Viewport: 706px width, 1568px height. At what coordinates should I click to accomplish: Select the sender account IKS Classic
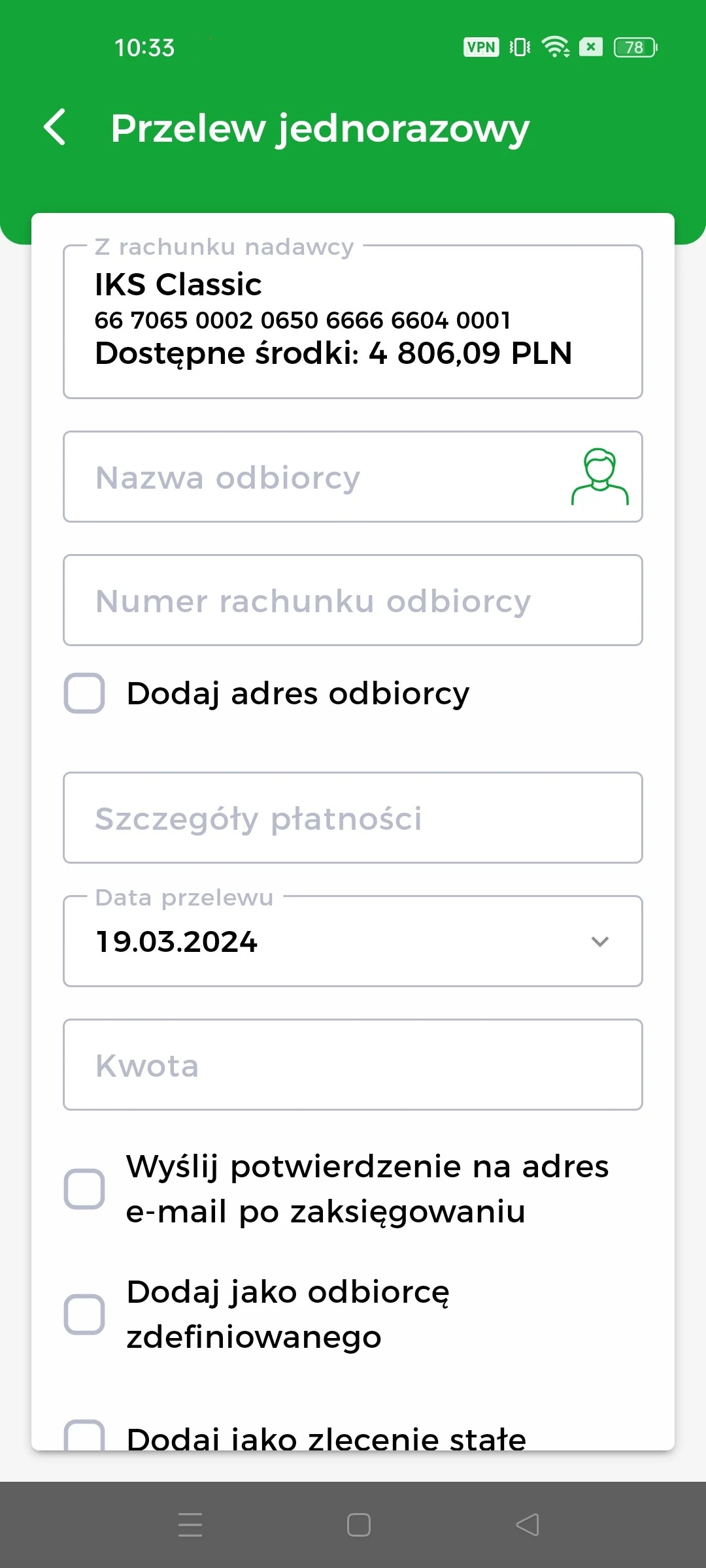(353, 321)
